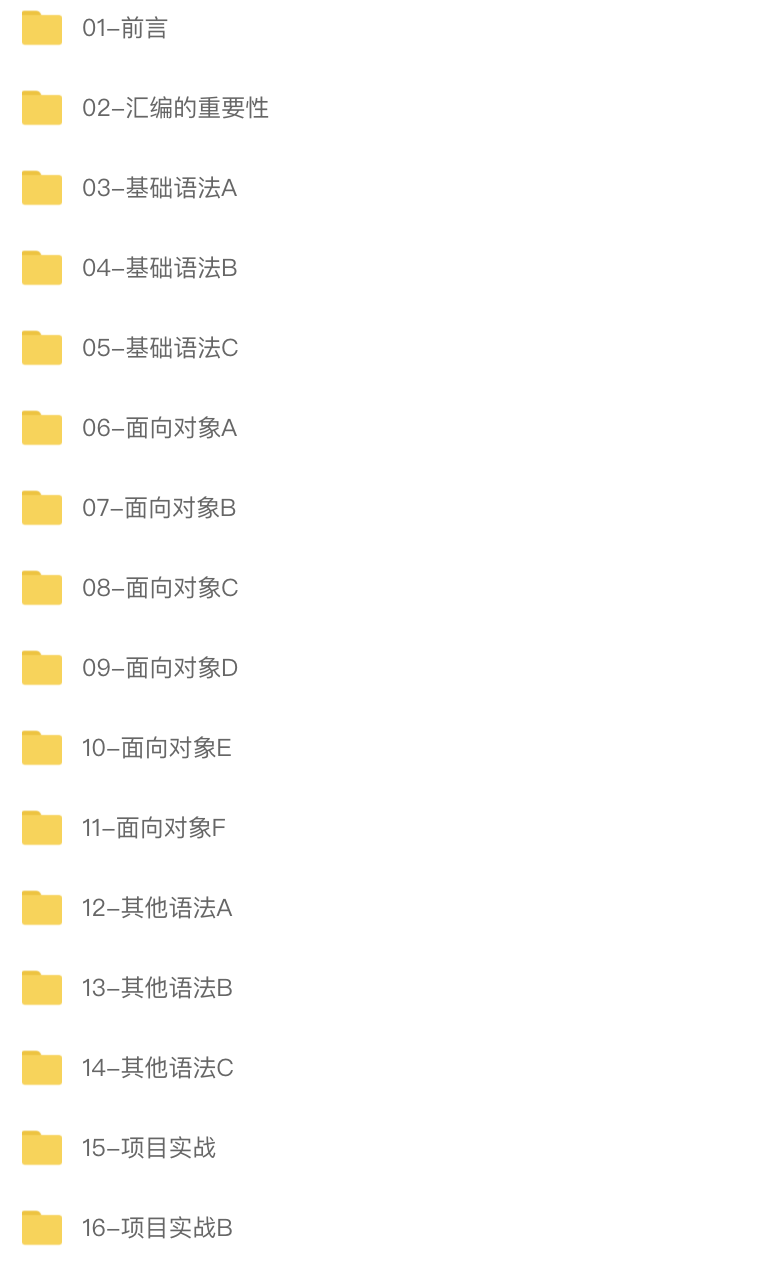Open folder 12-其他语法A
This screenshot has width=760, height=1272.
coord(157,908)
